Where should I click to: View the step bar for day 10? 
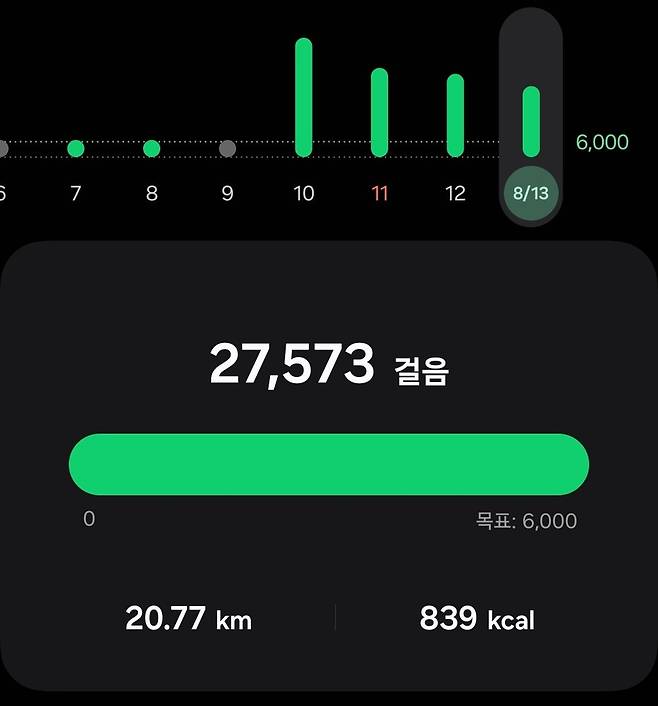(304, 98)
